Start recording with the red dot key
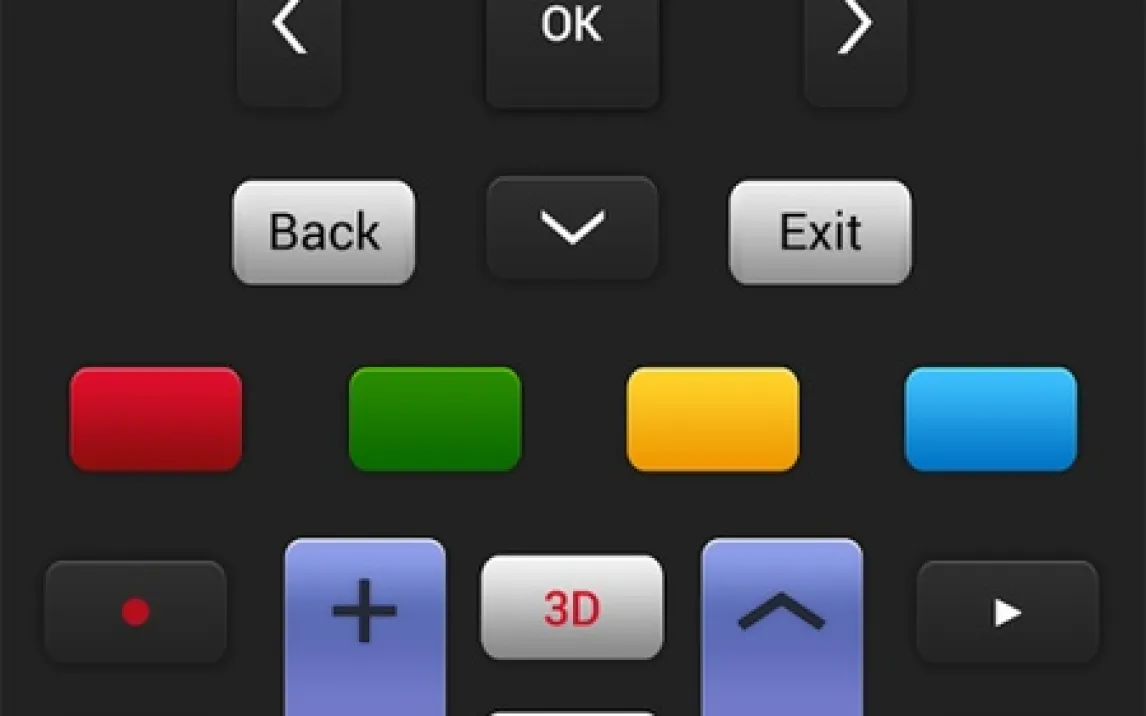 click(x=135, y=612)
